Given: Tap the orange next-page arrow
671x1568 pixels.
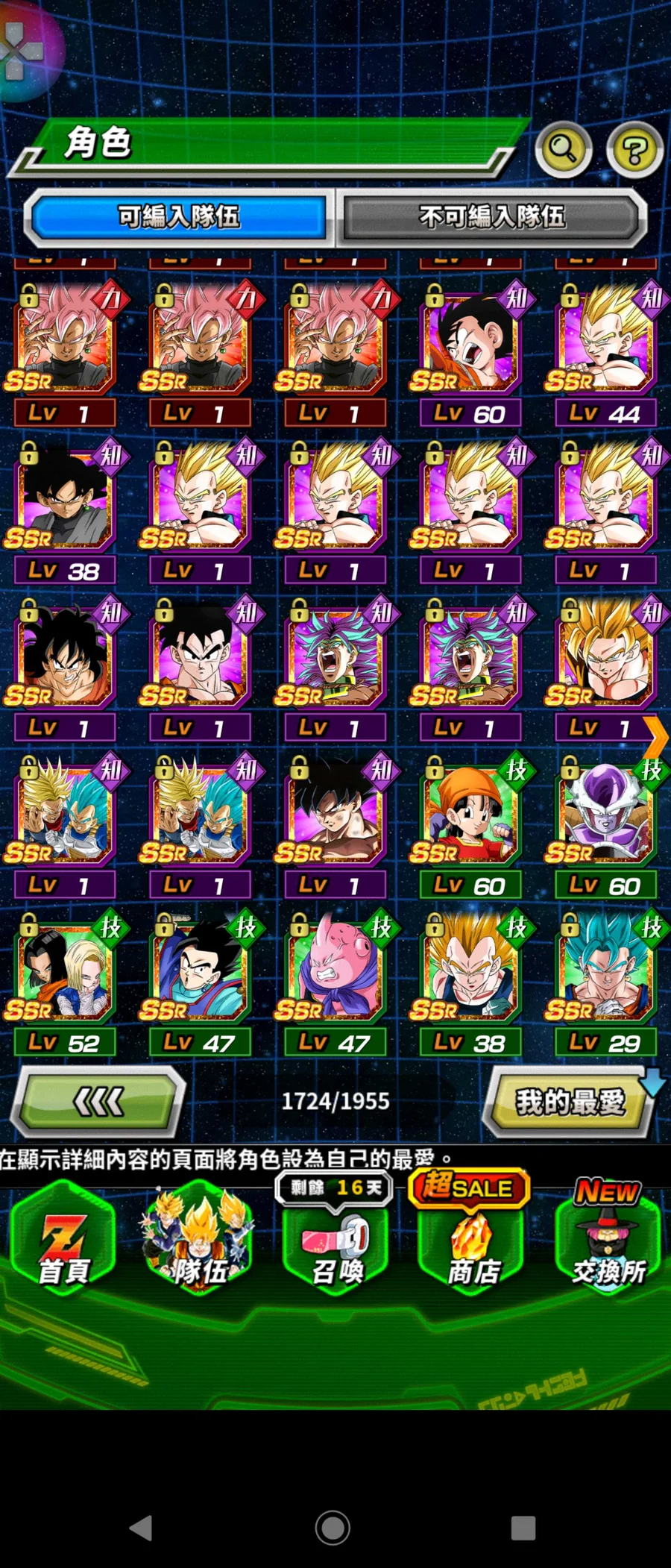Looking at the screenshot, I should coord(656,737).
